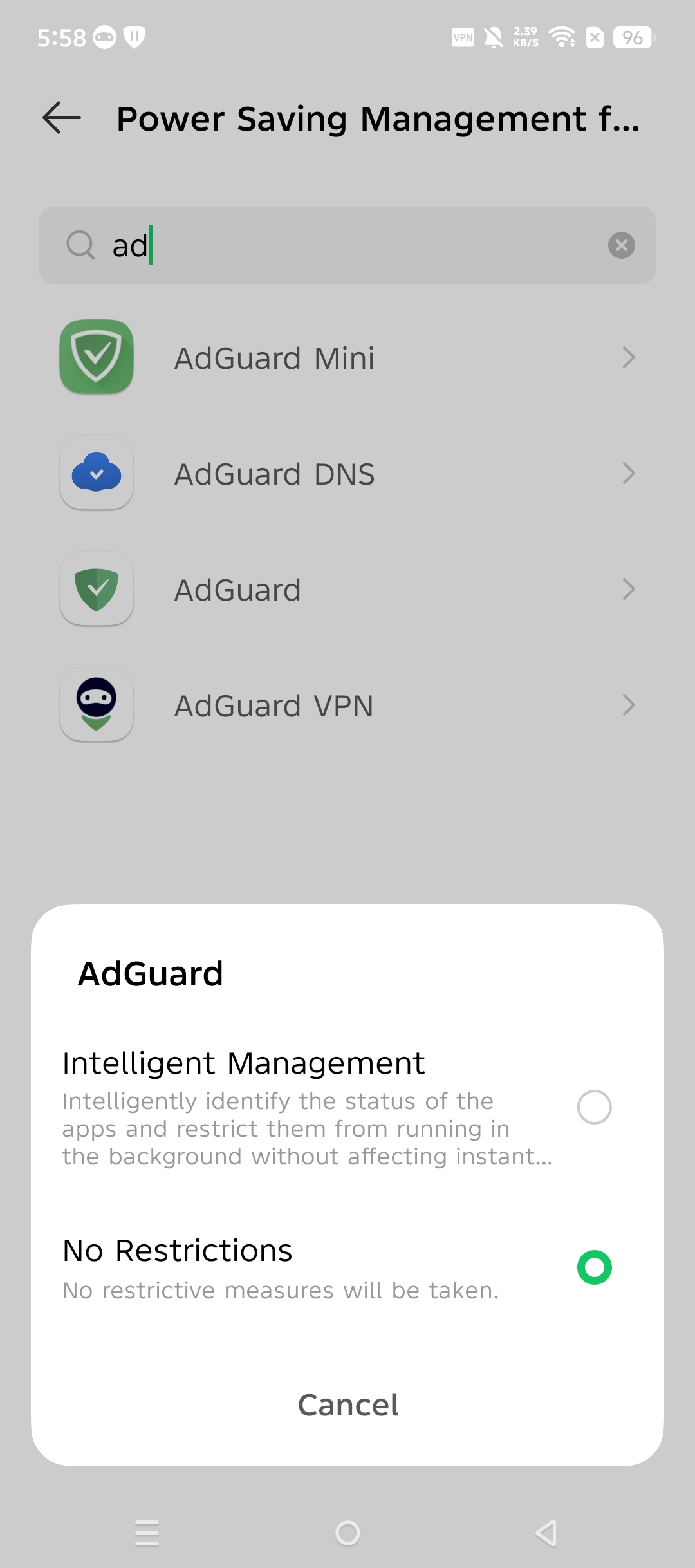This screenshot has height=1568, width=695.
Task: Click the magnifier icon in the search bar
Action: [x=80, y=245]
